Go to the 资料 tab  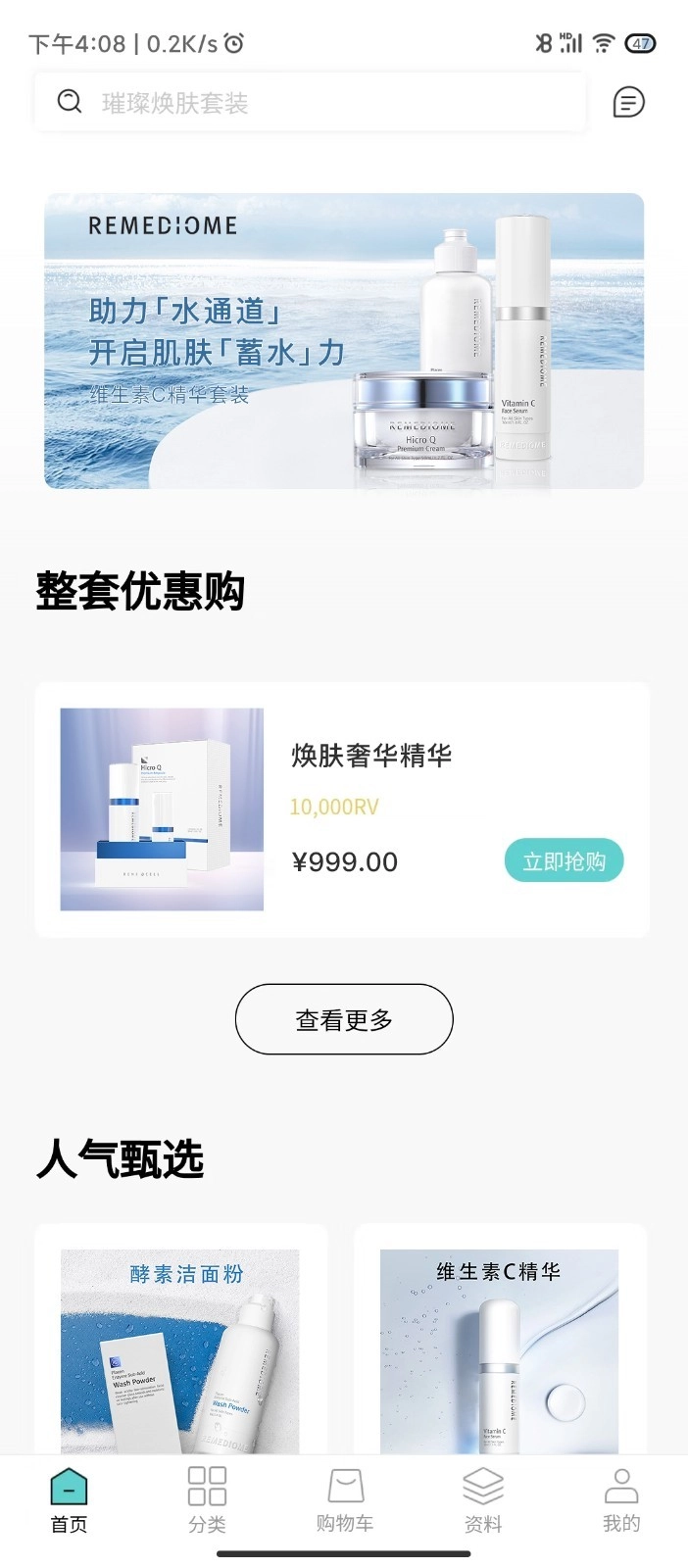(x=482, y=1499)
